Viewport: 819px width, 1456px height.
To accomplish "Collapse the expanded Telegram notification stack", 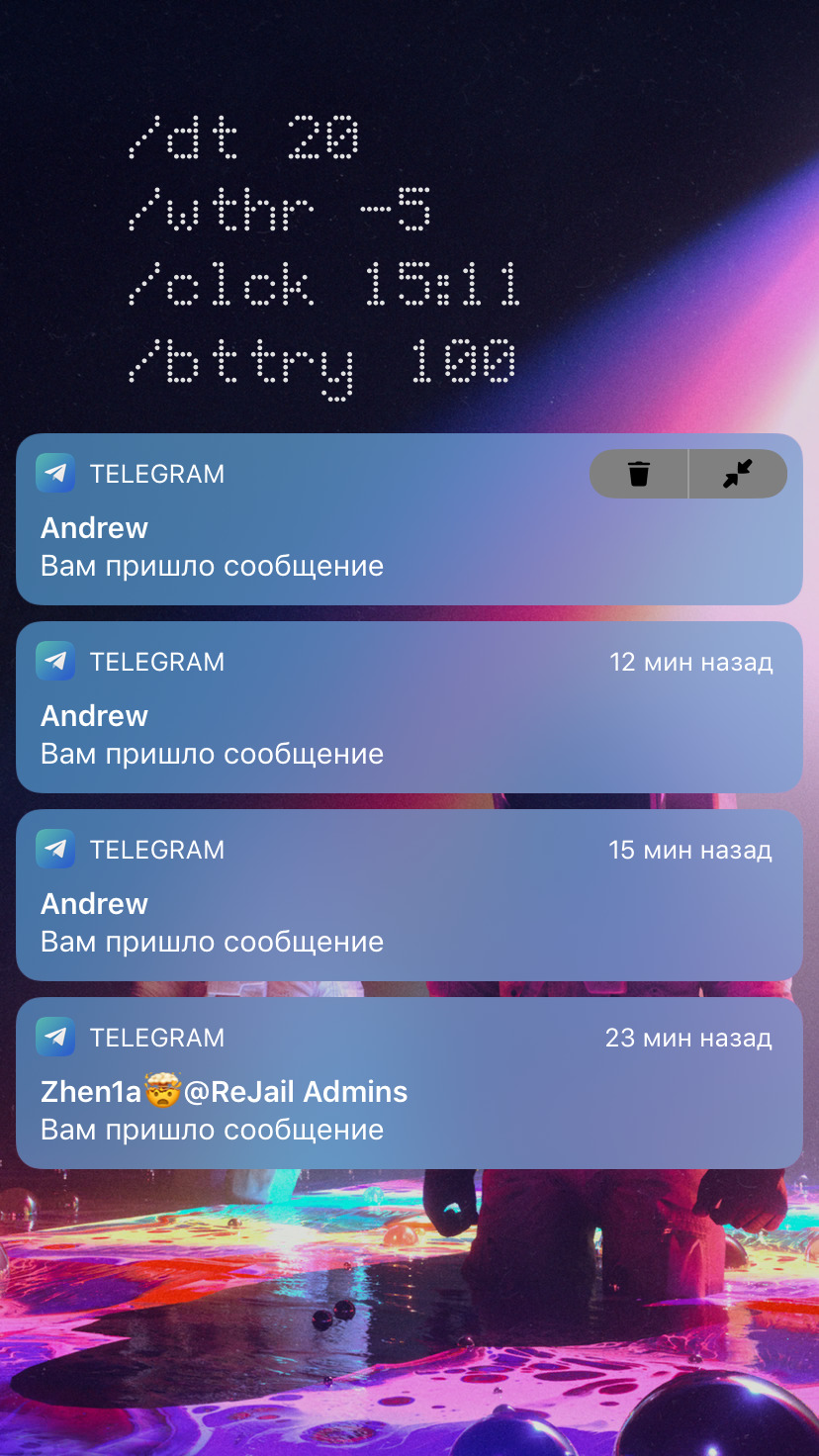I will (738, 474).
